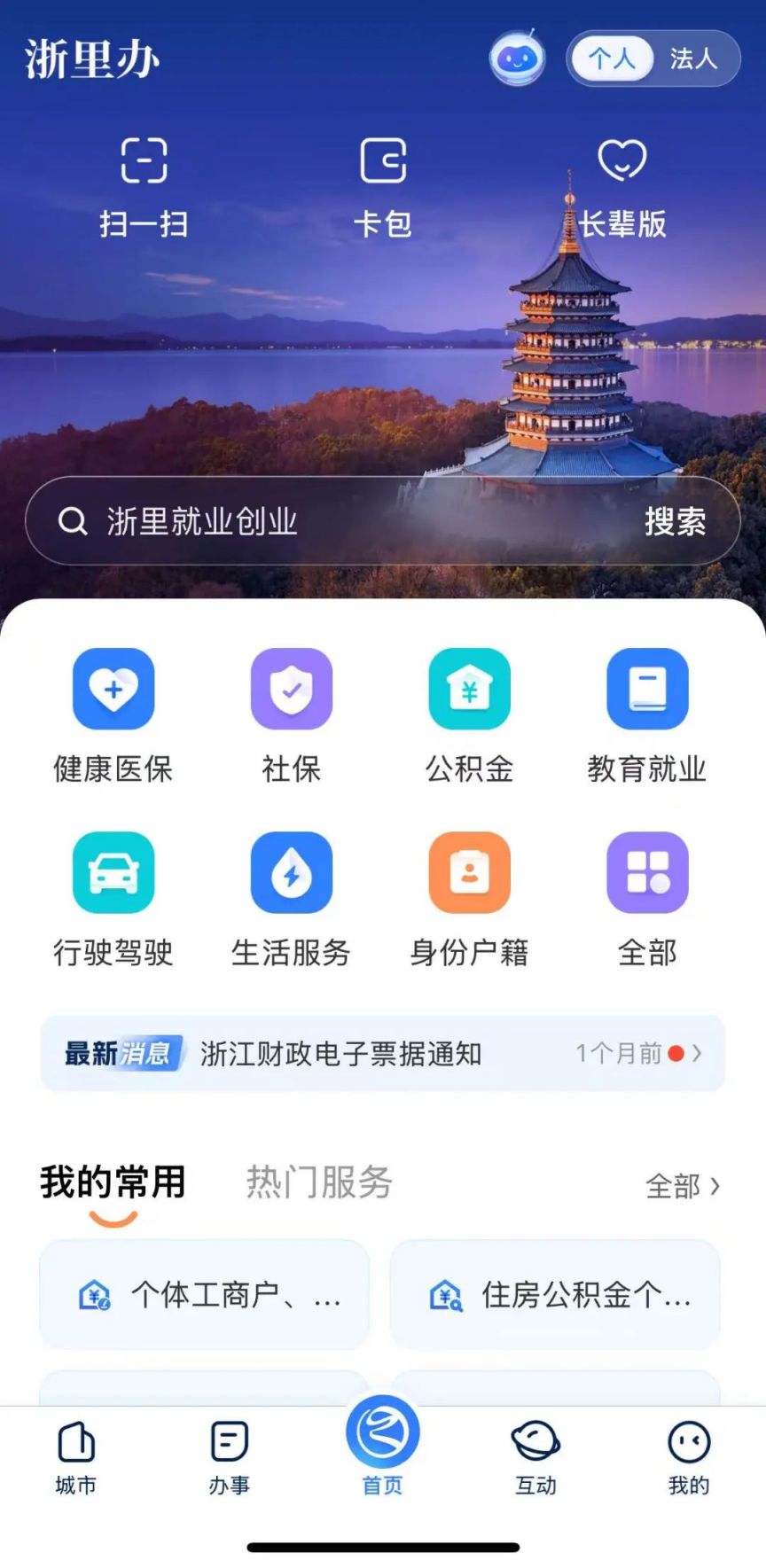The image size is (766, 1568).
Task: Open 浙江财政电子票据通知 message
Action: tap(383, 1053)
